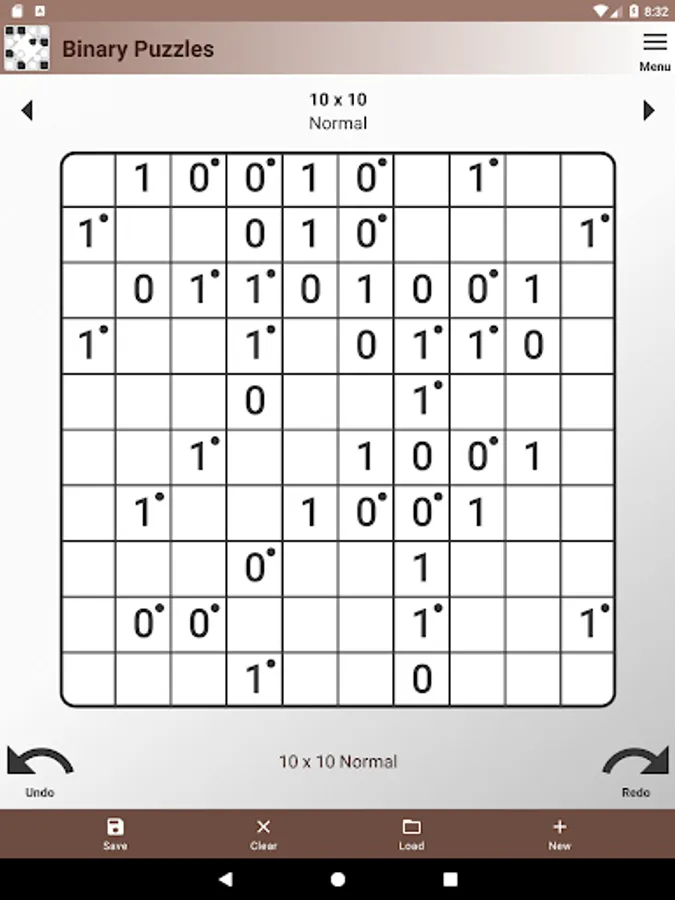Load a saved puzzle
This screenshot has height=900, width=675.
(412, 834)
